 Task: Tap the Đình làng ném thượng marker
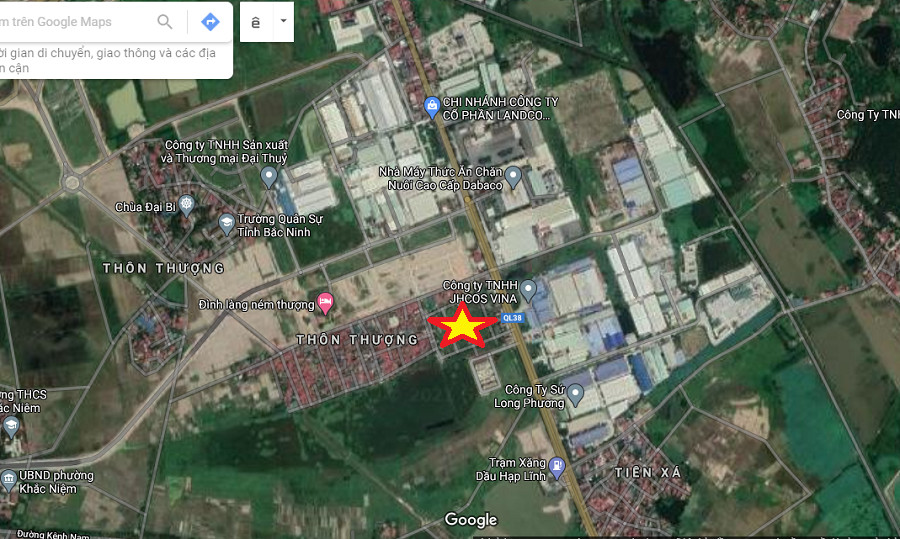click(x=324, y=302)
